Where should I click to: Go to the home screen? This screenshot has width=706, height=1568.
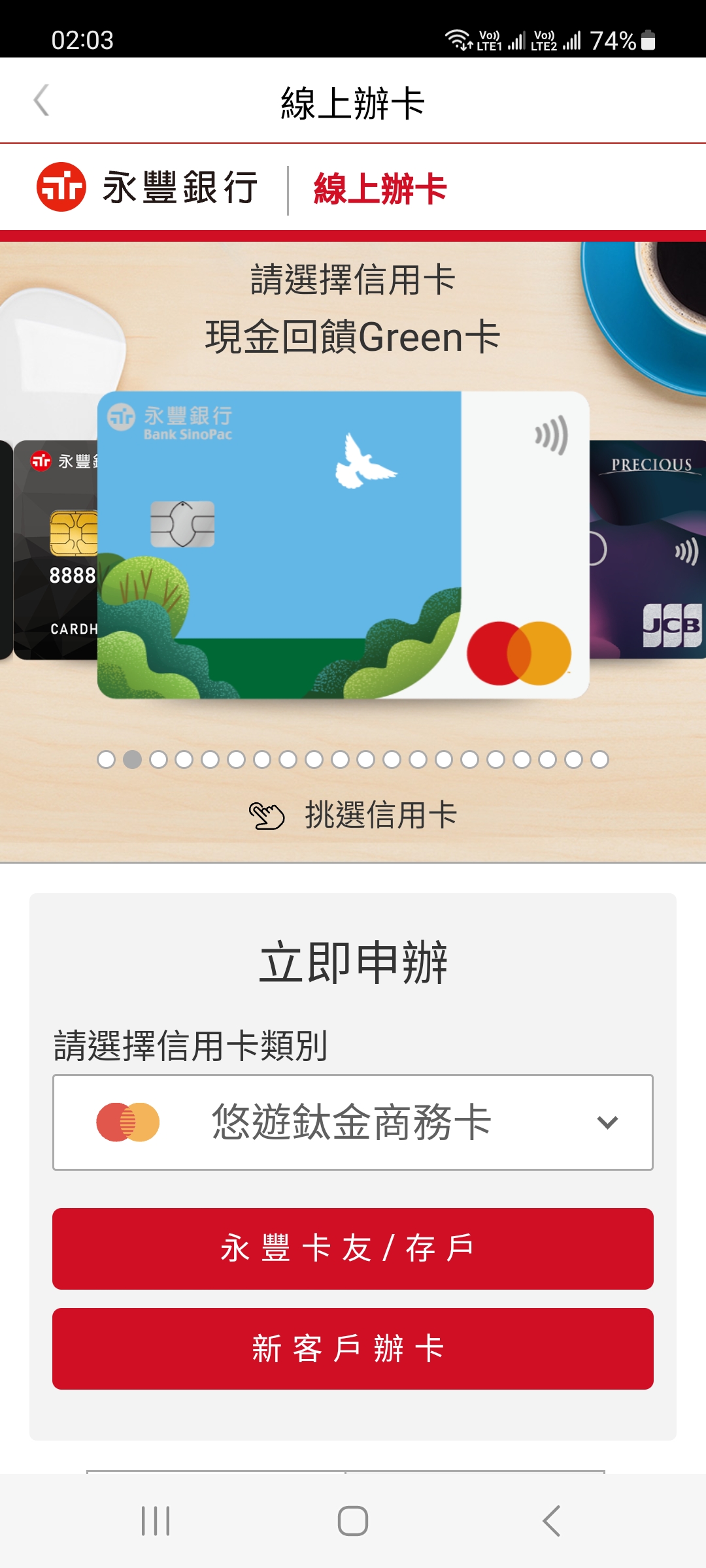click(x=353, y=1521)
